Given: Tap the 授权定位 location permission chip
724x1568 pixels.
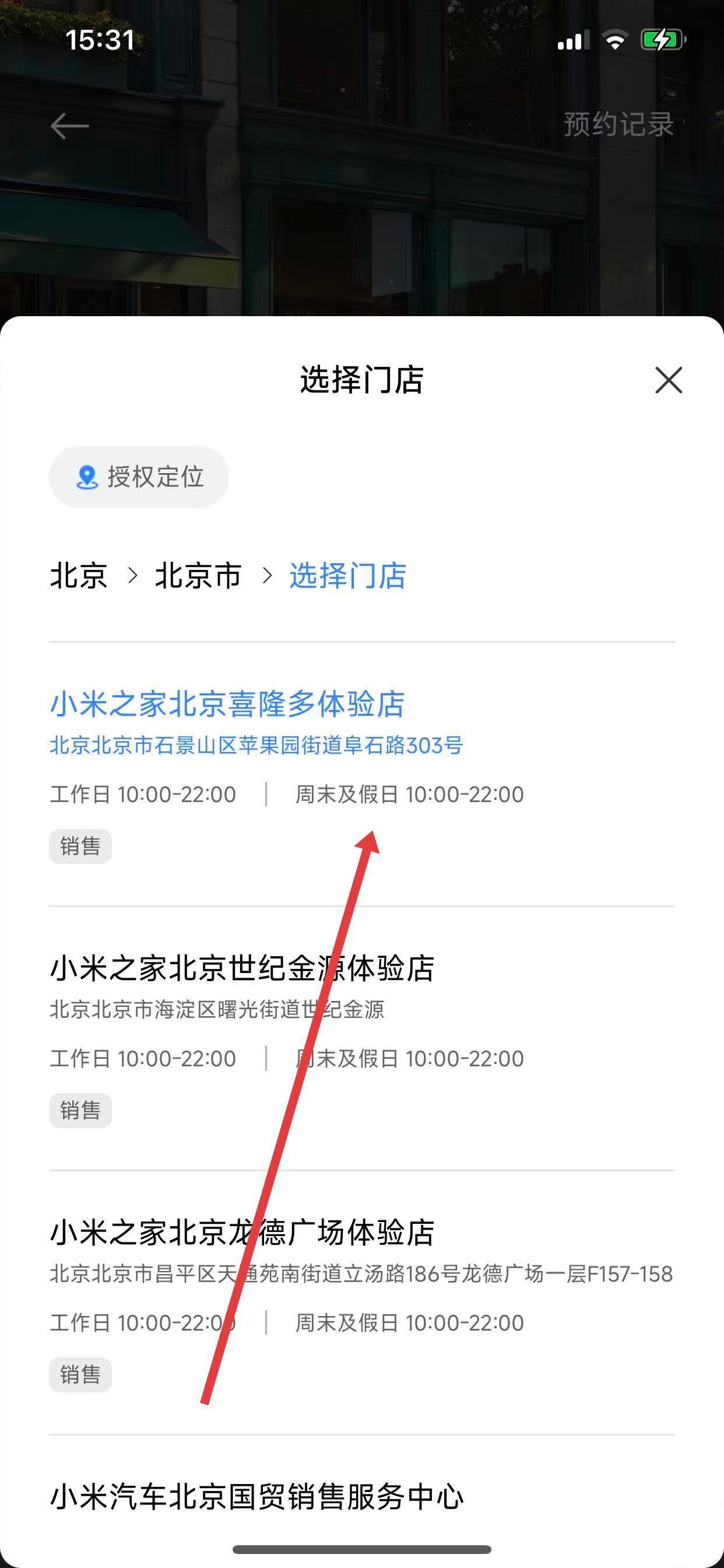Looking at the screenshot, I should (139, 477).
